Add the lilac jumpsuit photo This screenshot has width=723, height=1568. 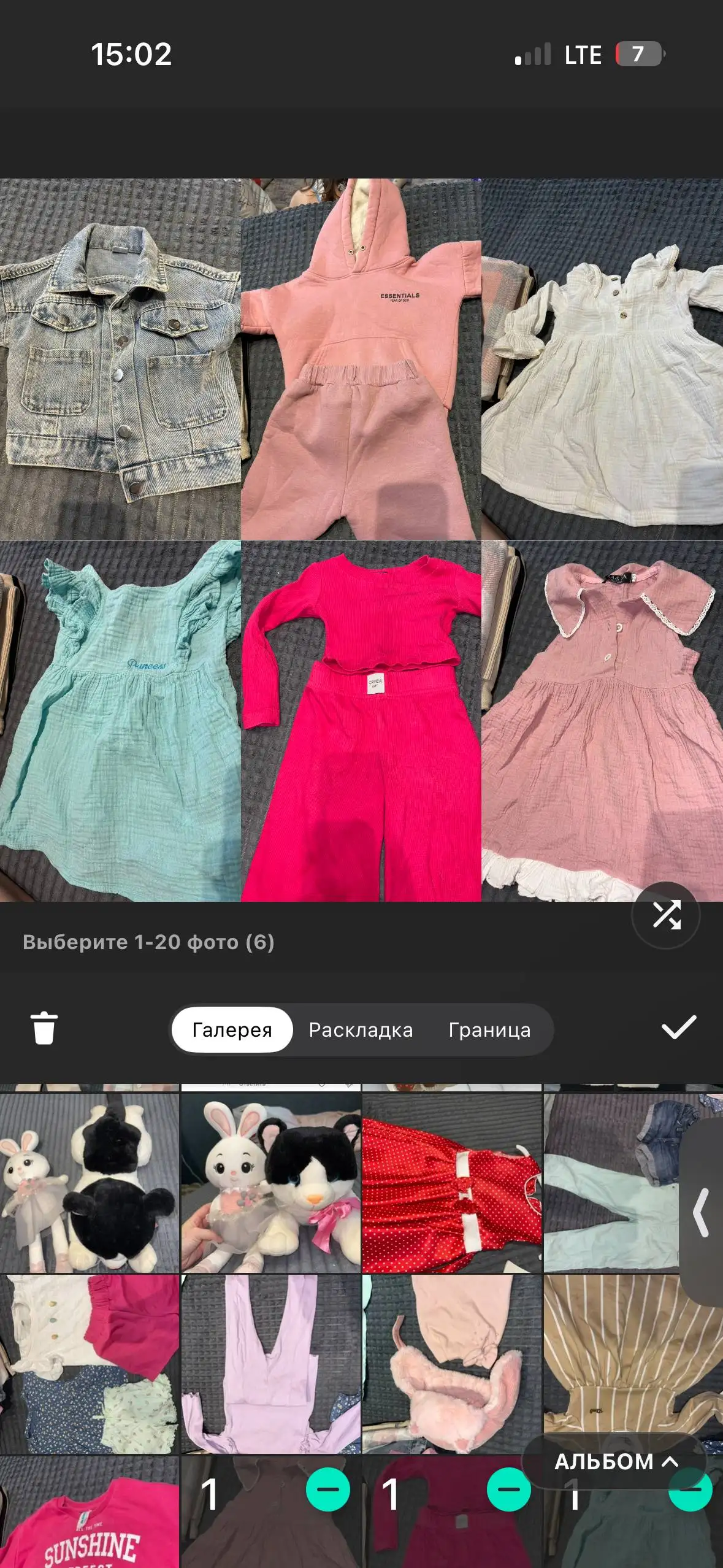pyautogui.click(x=270, y=1363)
